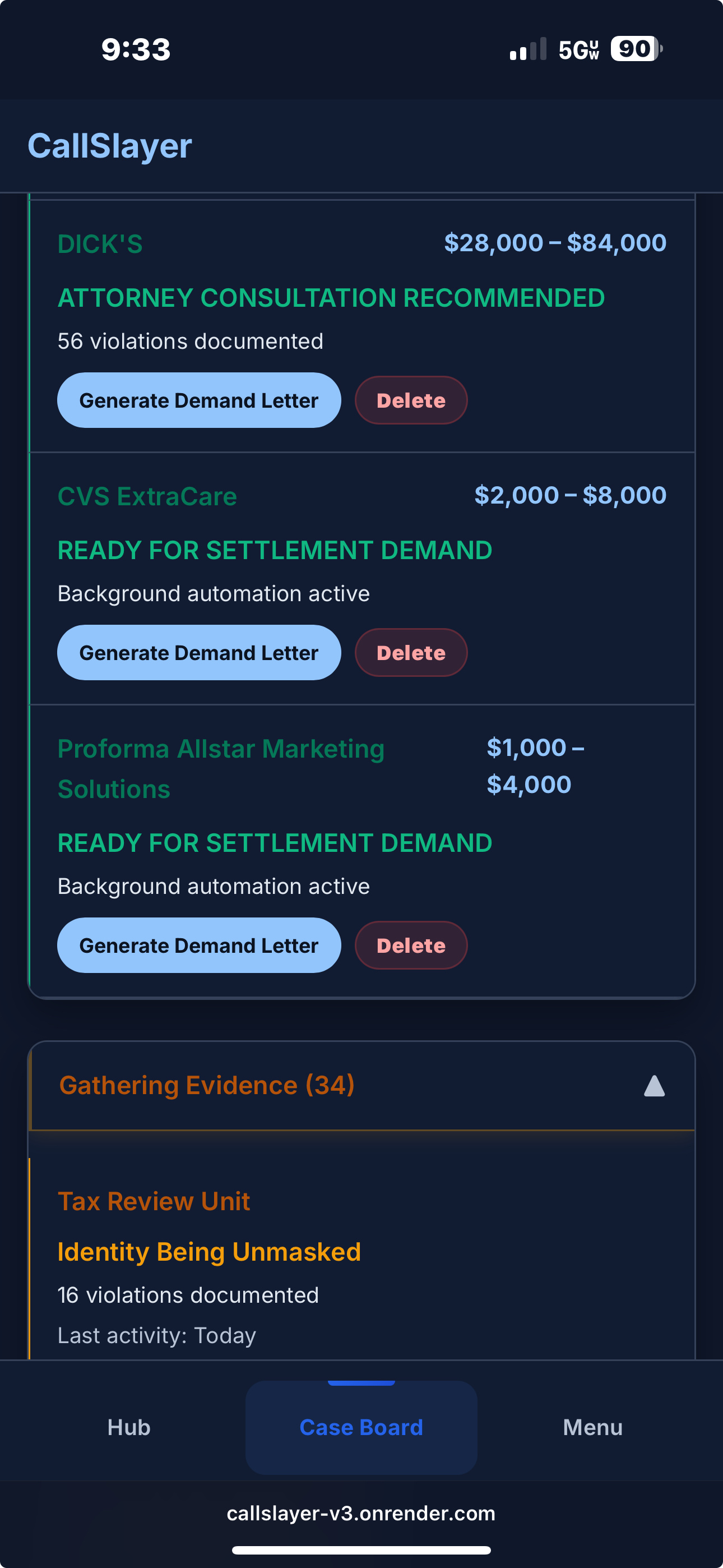This screenshot has width=723, height=1568.
Task: Open the Hub tab
Action: [128, 1427]
